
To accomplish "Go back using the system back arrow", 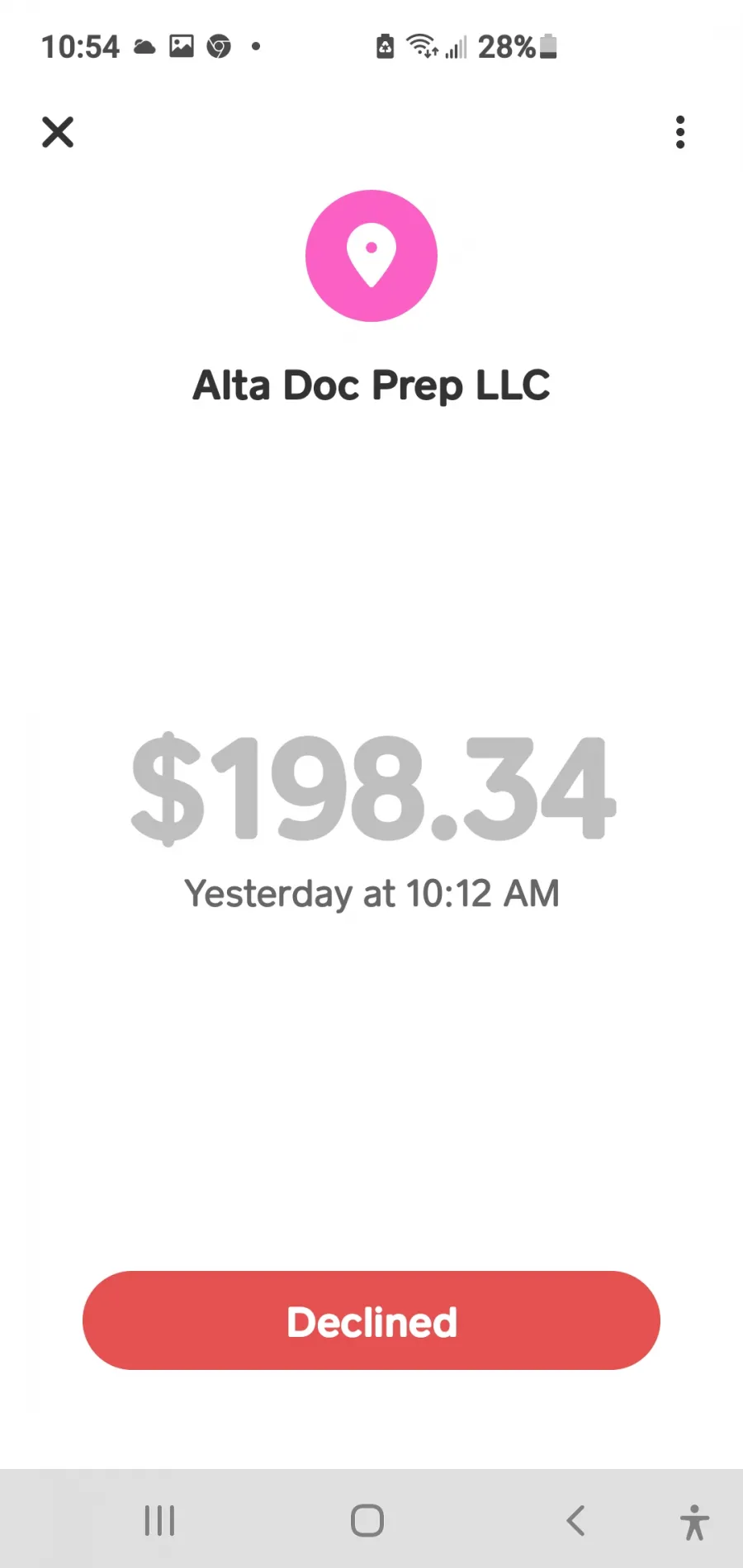I will [576, 1520].
